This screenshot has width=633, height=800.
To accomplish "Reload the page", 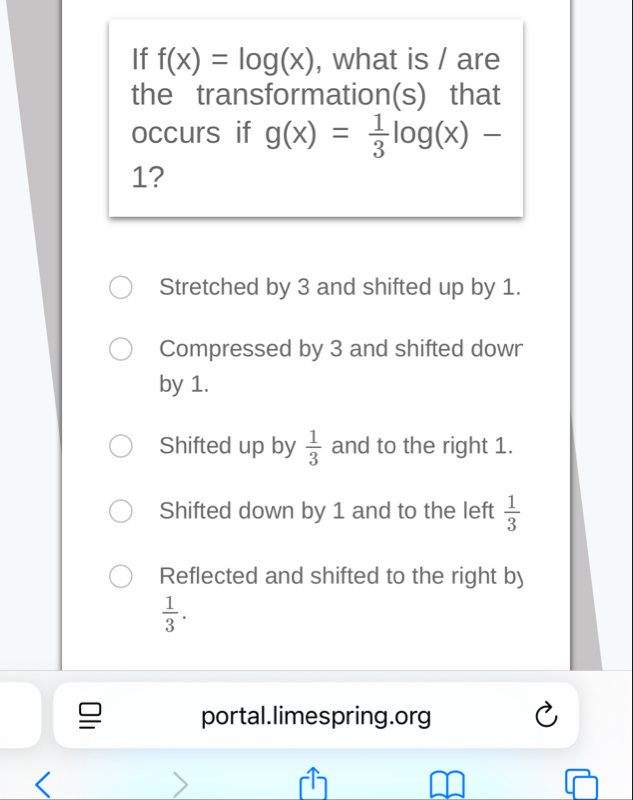I will click(x=546, y=715).
